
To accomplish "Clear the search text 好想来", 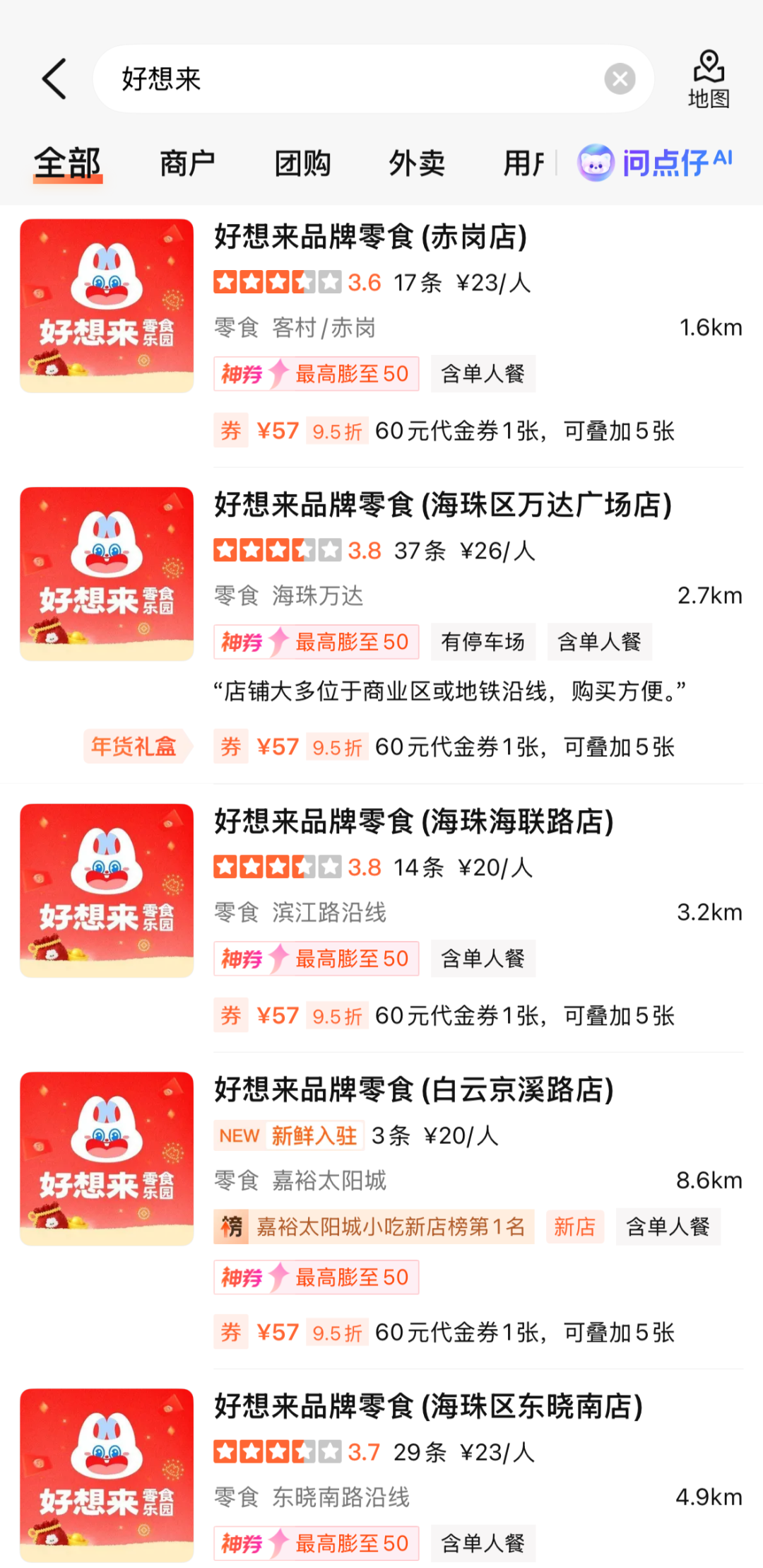I will pos(620,78).
